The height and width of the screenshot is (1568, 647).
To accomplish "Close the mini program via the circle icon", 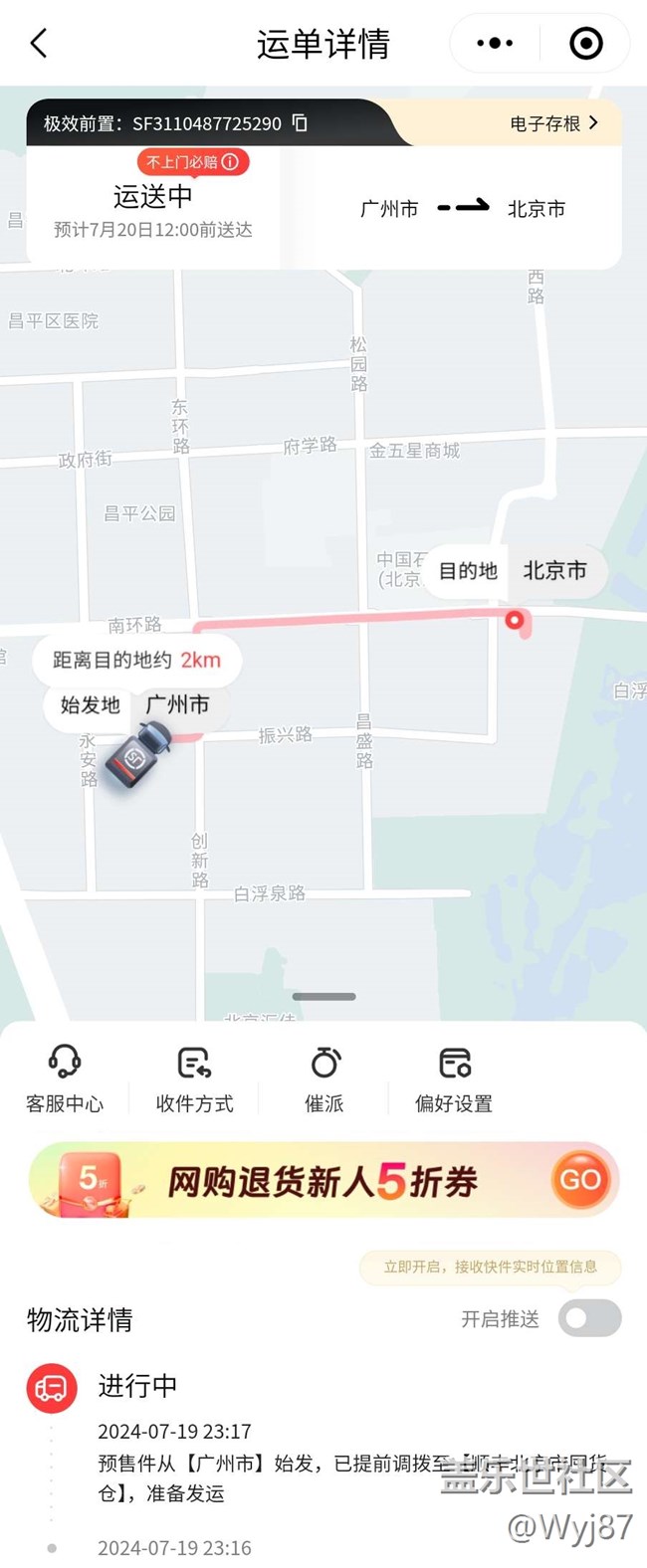I will click(585, 44).
